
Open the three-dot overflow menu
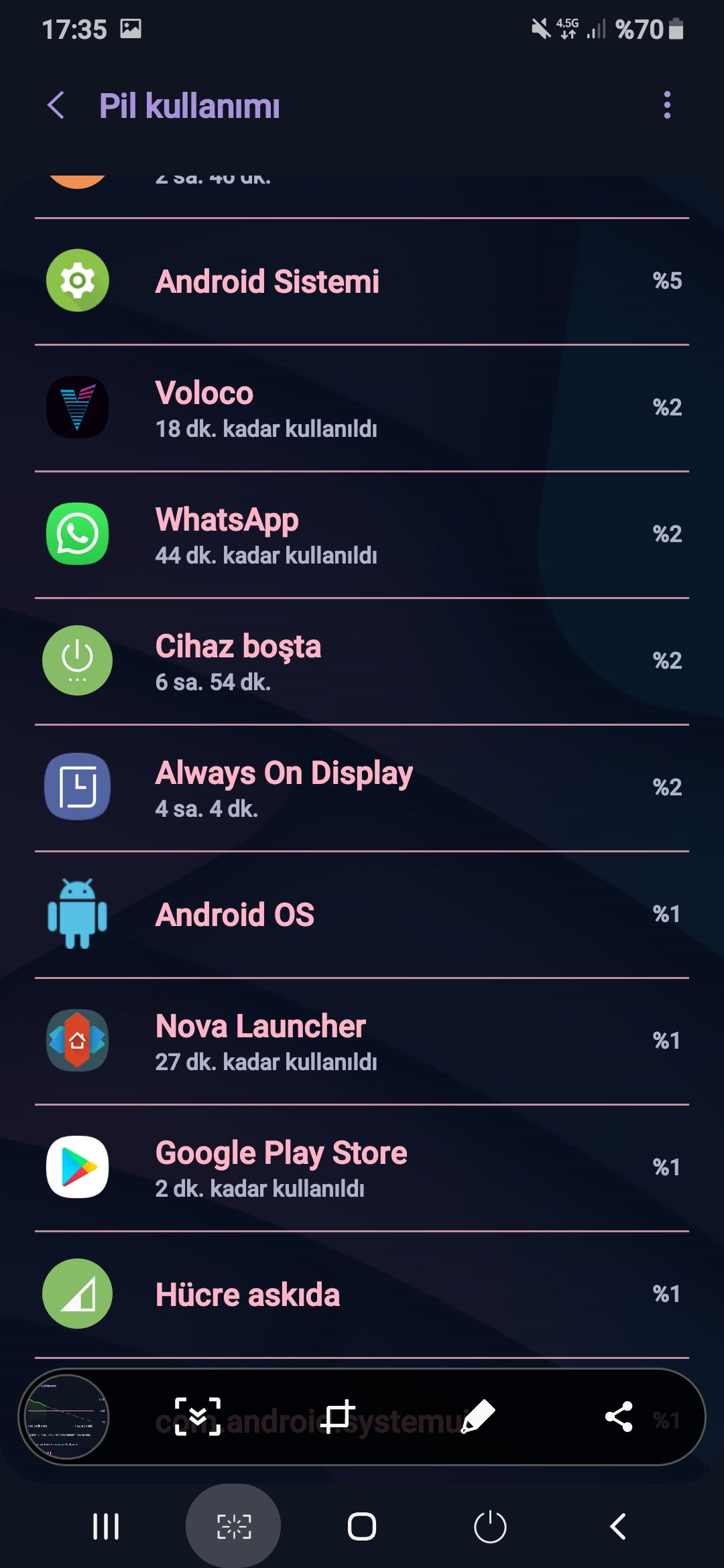pos(666,105)
